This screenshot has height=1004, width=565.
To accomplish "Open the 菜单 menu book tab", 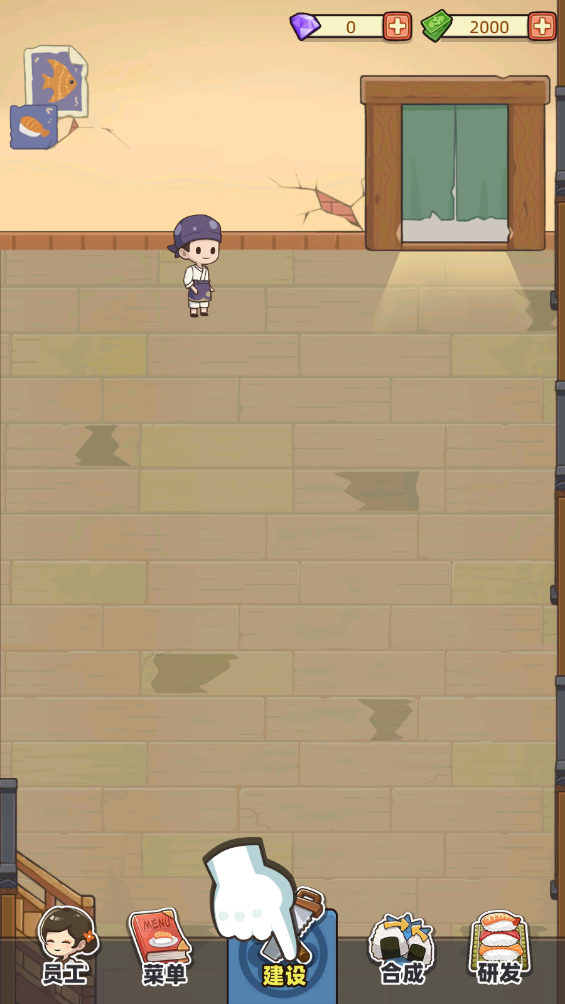I will tap(164, 948).
